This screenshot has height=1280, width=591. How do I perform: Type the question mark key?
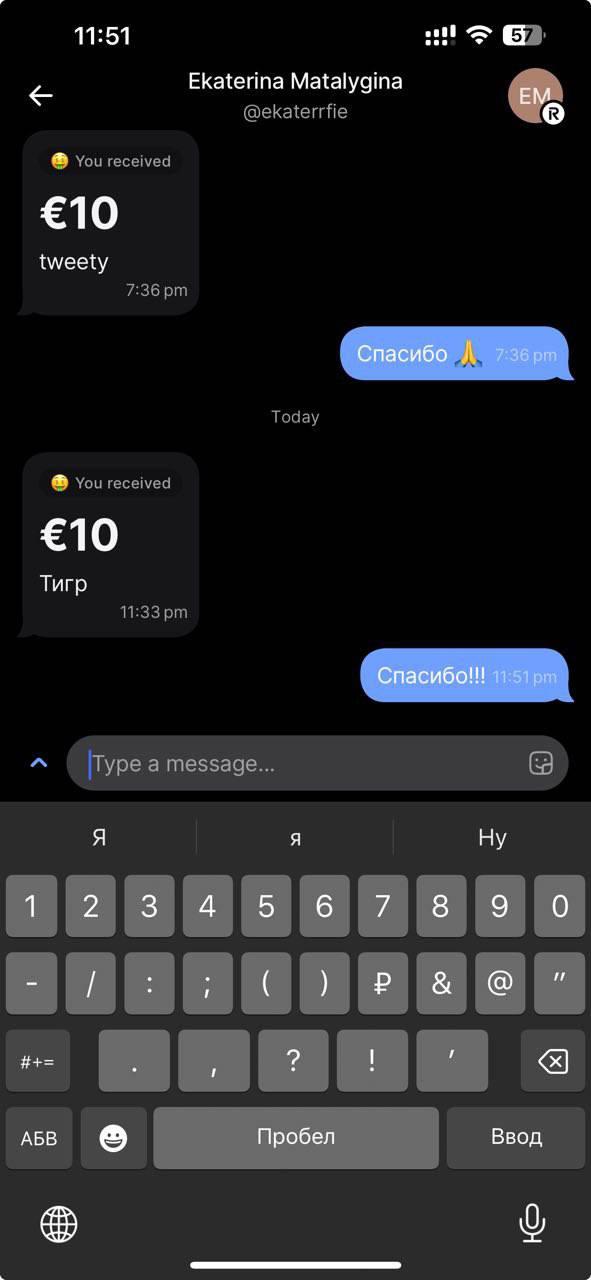[293, 1061]
